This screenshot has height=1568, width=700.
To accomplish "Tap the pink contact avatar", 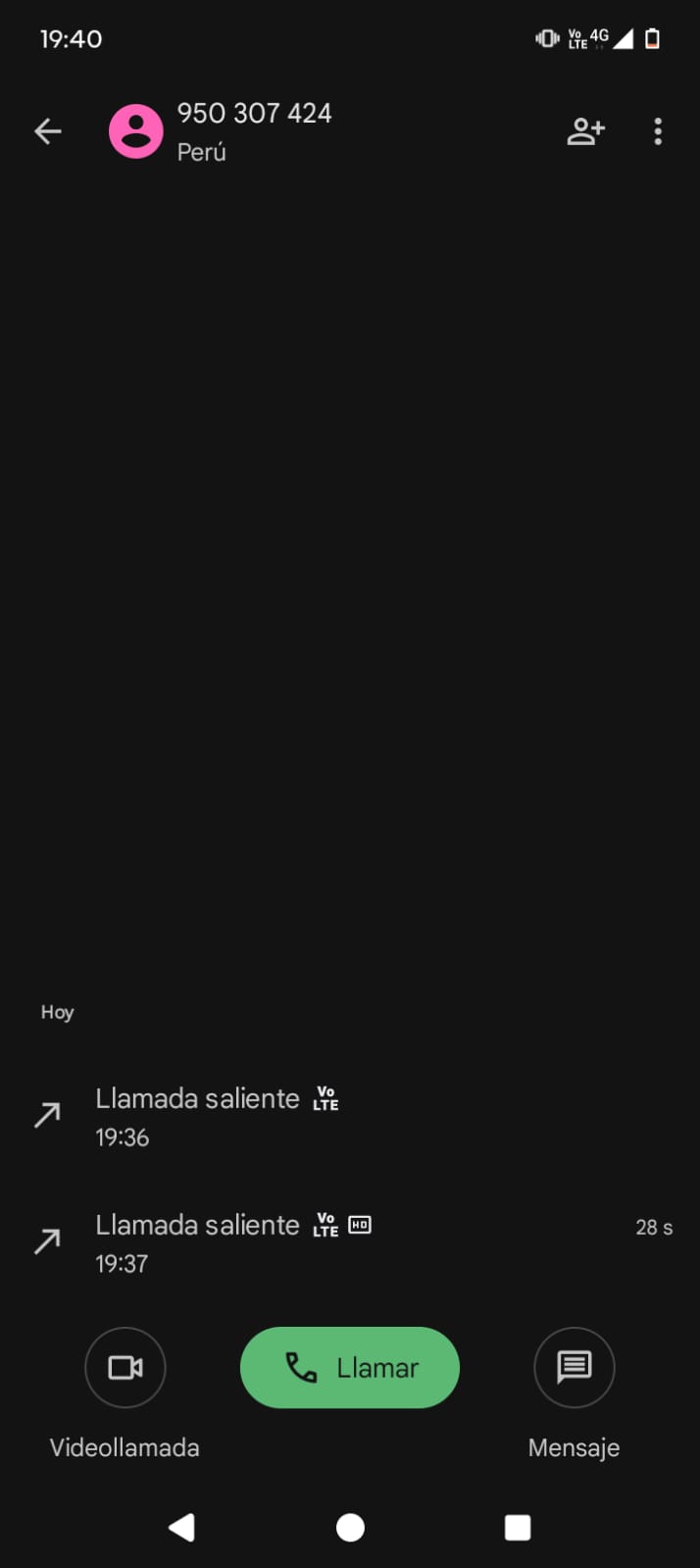I will (x=135, y=131).
